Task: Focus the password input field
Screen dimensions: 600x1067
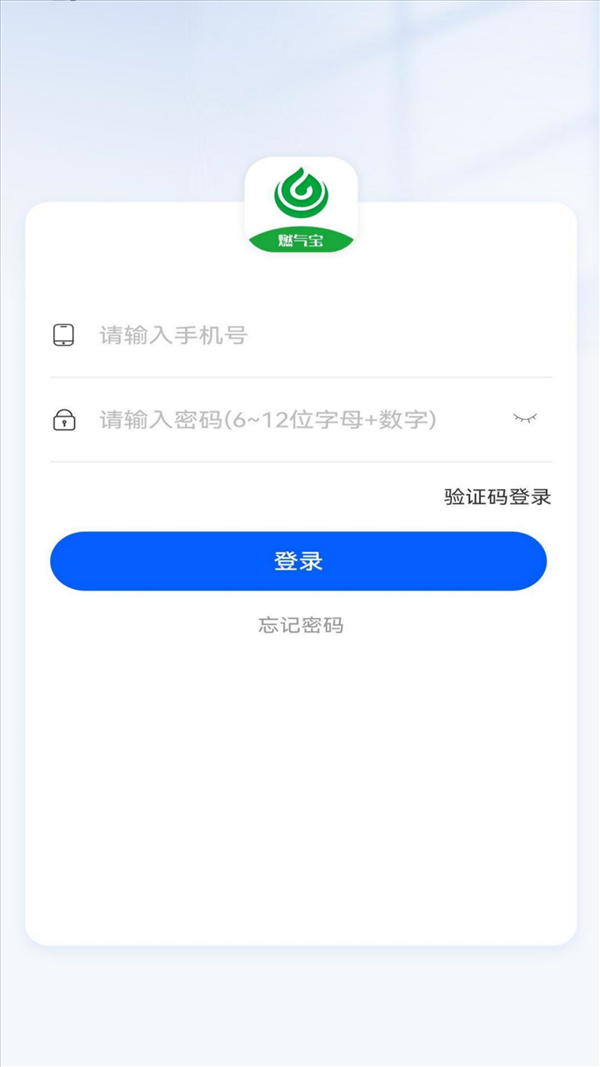Action: pos(301,420)
